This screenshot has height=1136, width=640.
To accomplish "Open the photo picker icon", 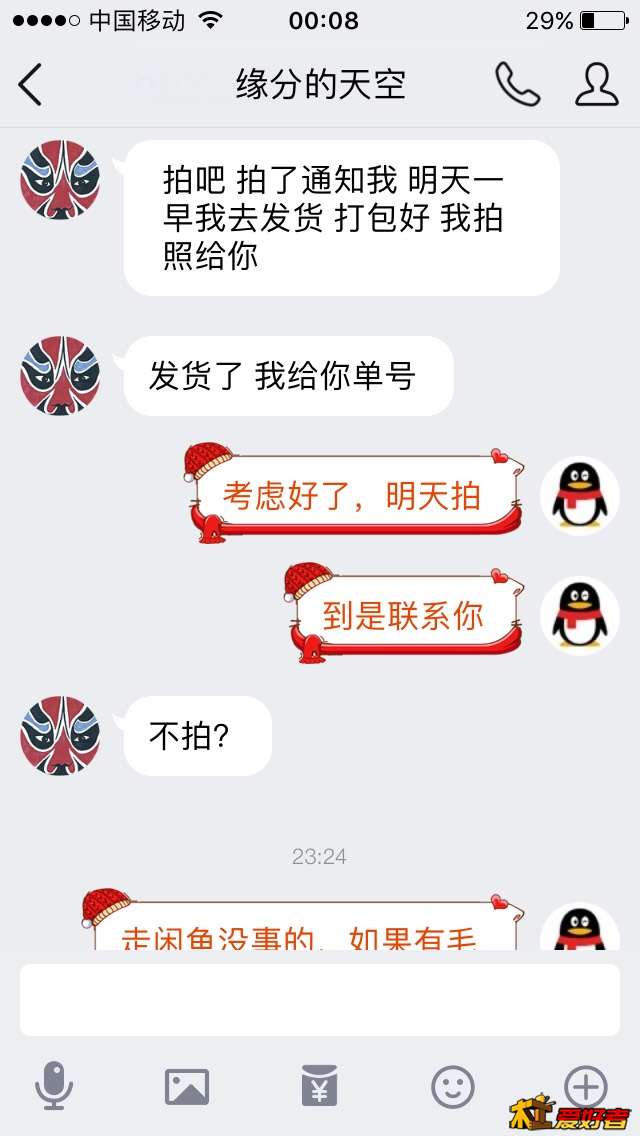I will pos(187,1086).
